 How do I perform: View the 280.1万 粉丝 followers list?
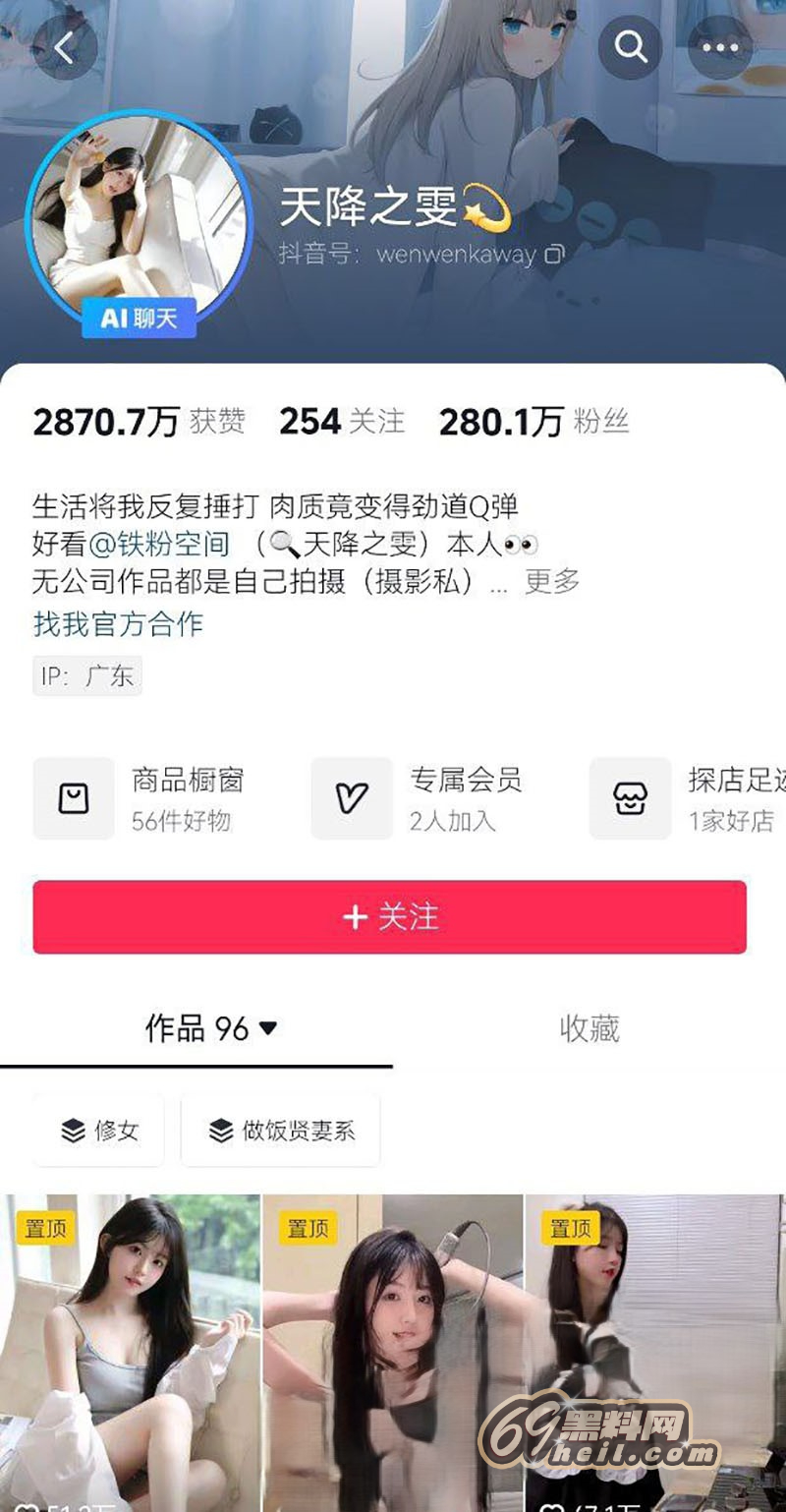pyautogui.click(x=533, y=422)
